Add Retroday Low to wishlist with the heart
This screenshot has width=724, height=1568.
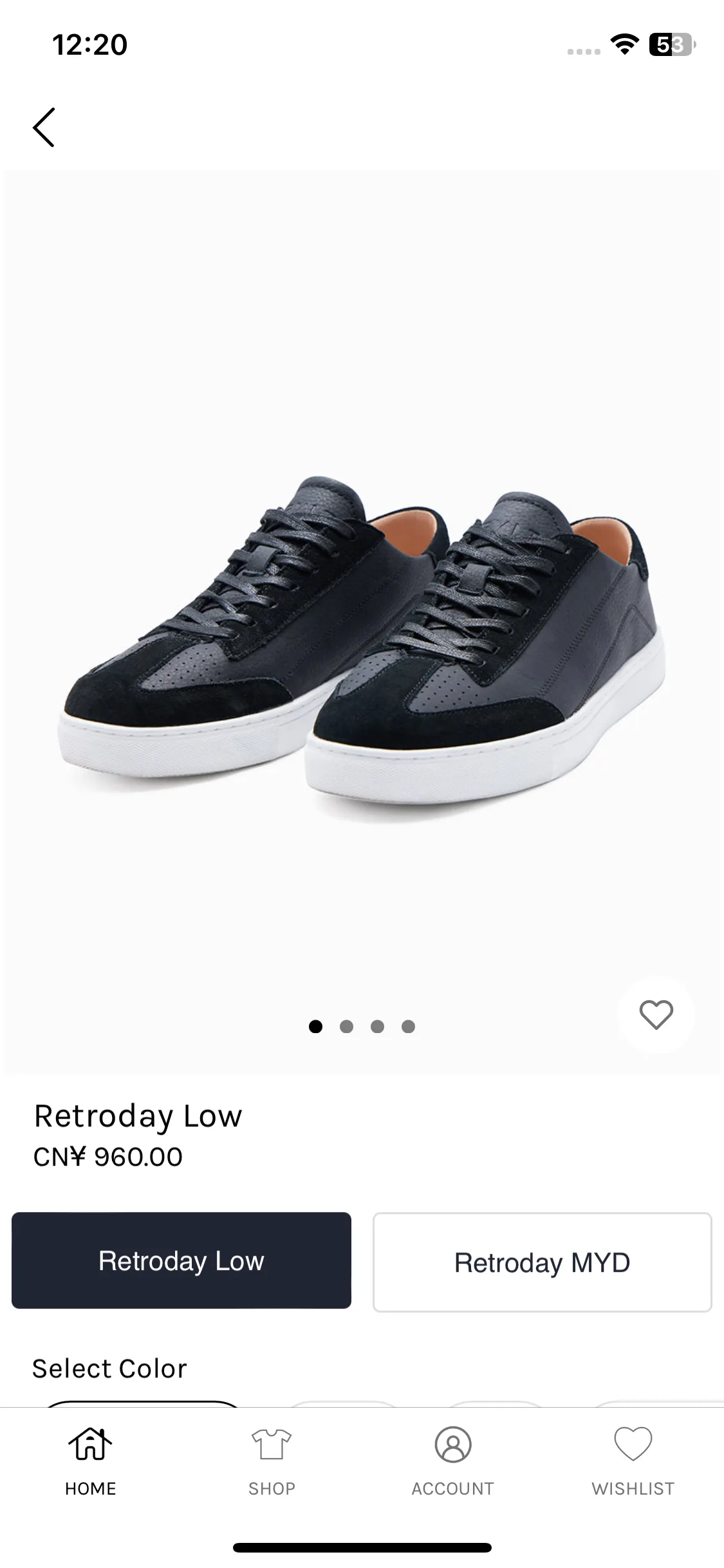tap(656, 1015)
